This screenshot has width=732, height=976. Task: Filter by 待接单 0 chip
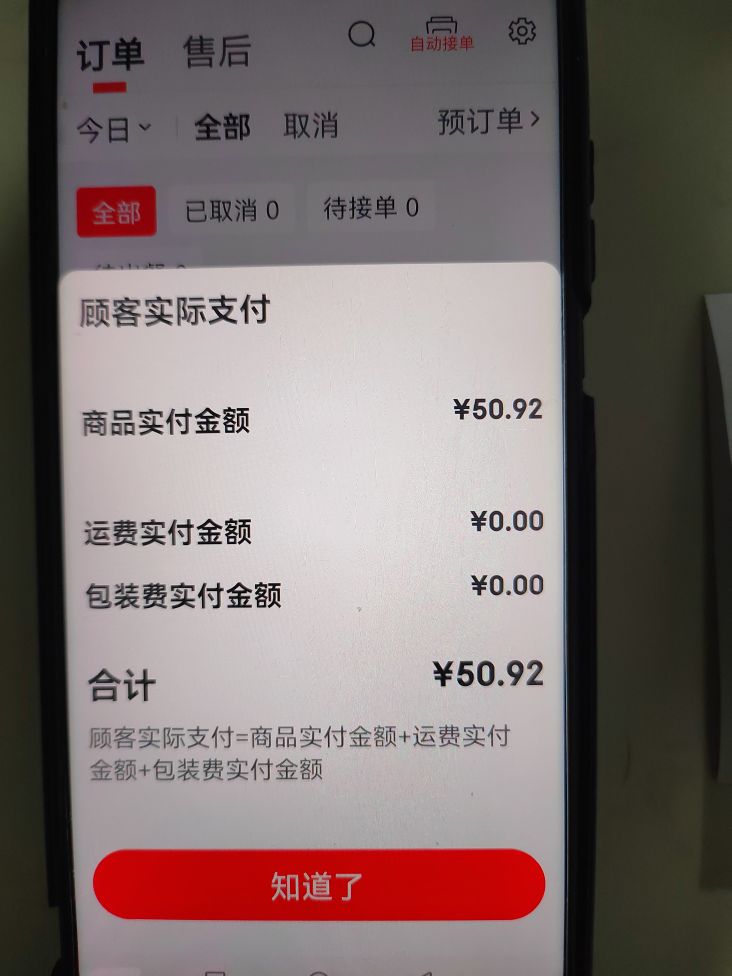click(370, 208)
